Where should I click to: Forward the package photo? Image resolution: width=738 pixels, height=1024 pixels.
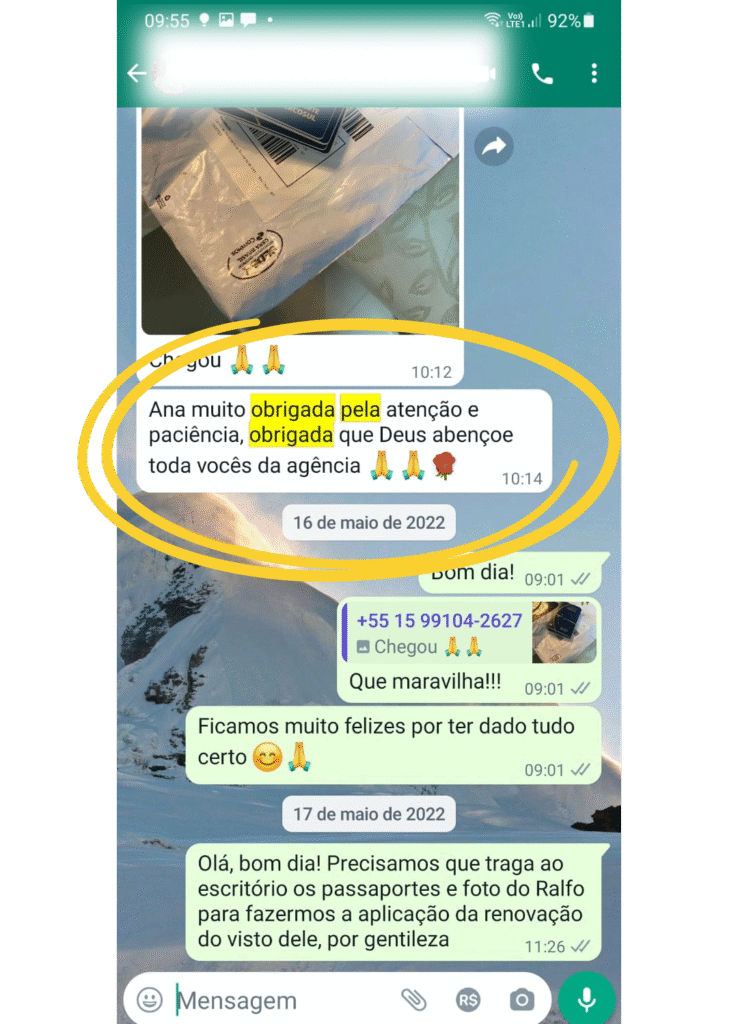point(491,146)
